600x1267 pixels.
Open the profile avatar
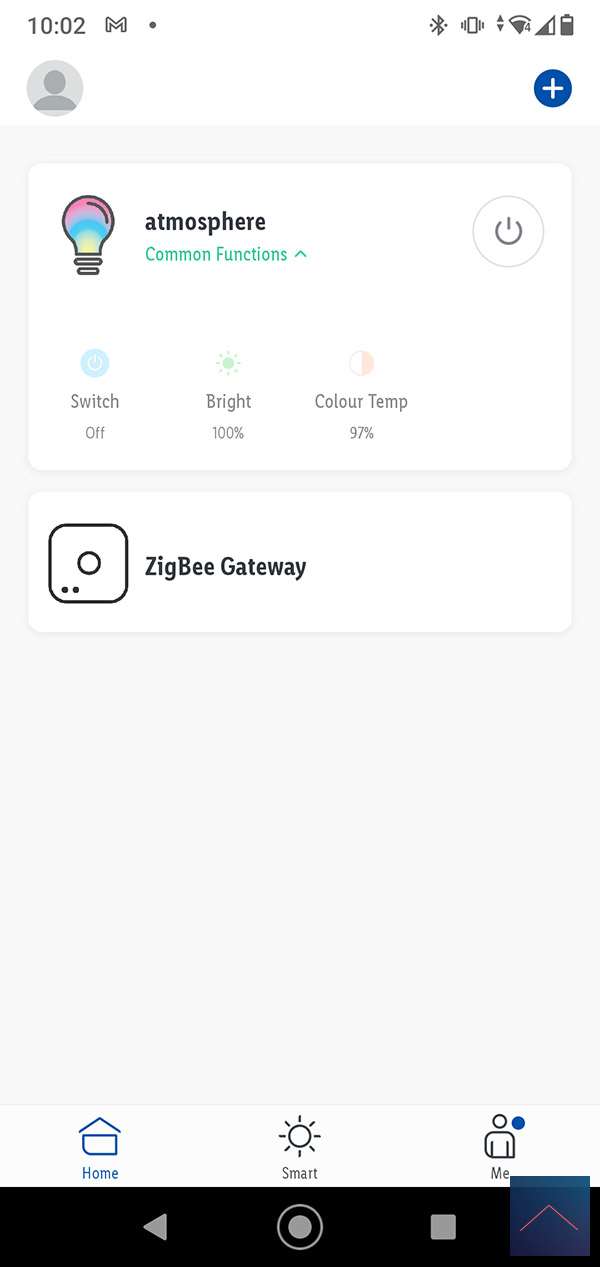click(x=55, y=89)
